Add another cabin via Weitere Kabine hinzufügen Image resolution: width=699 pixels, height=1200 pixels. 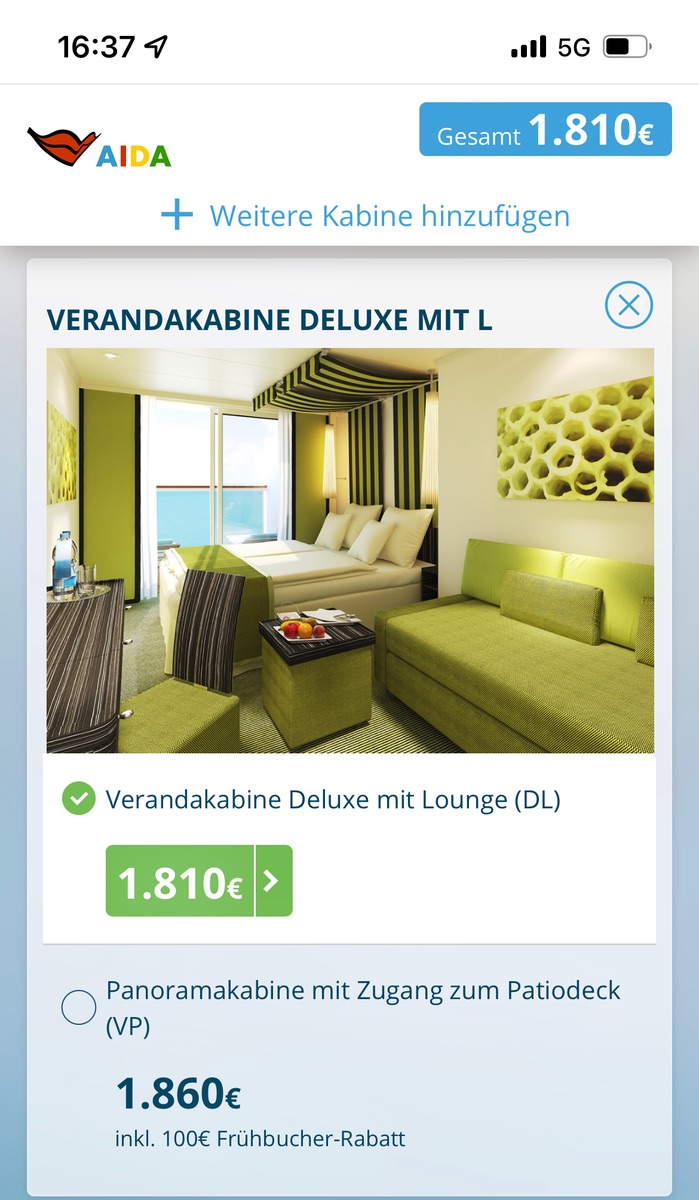coord(366,215)
